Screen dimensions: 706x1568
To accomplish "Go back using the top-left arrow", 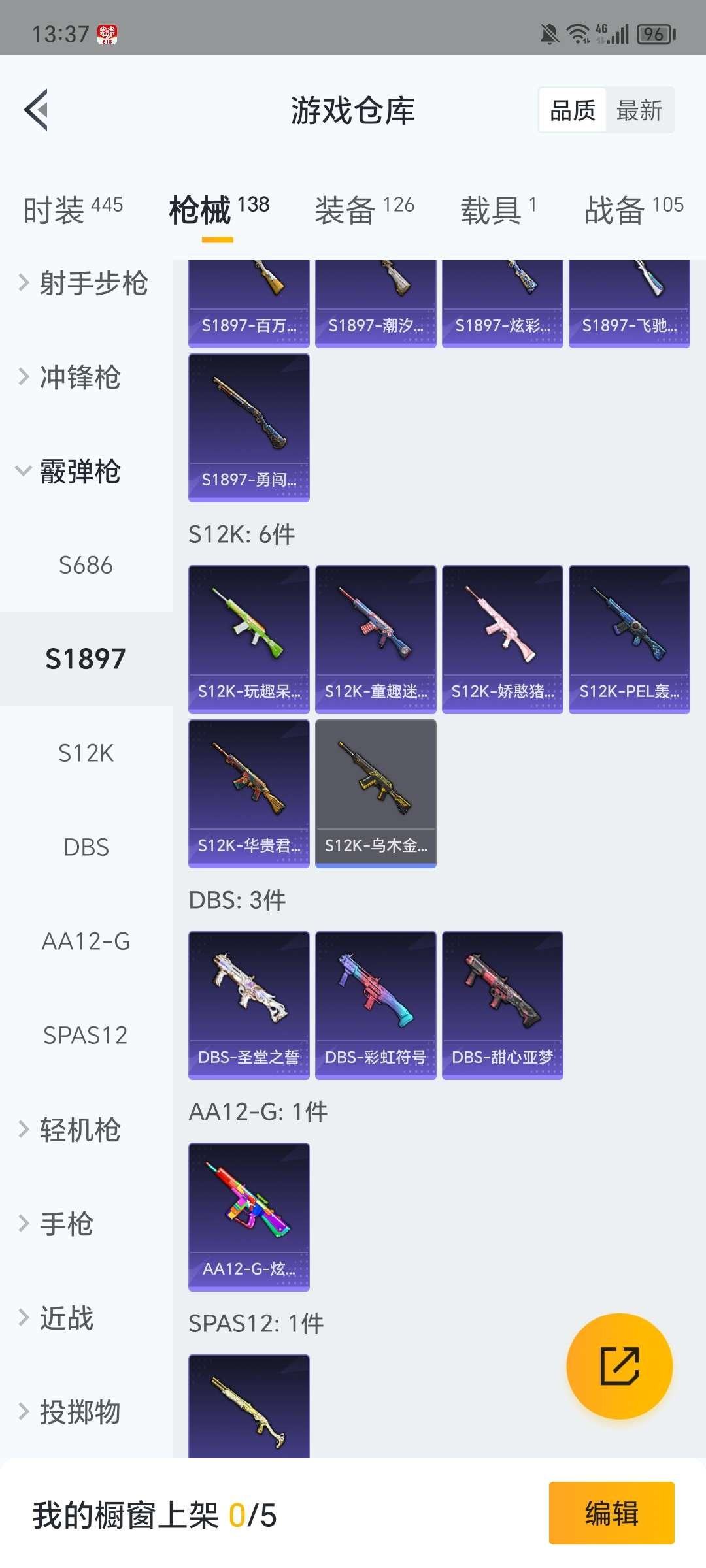I will (x=37, y=110).
